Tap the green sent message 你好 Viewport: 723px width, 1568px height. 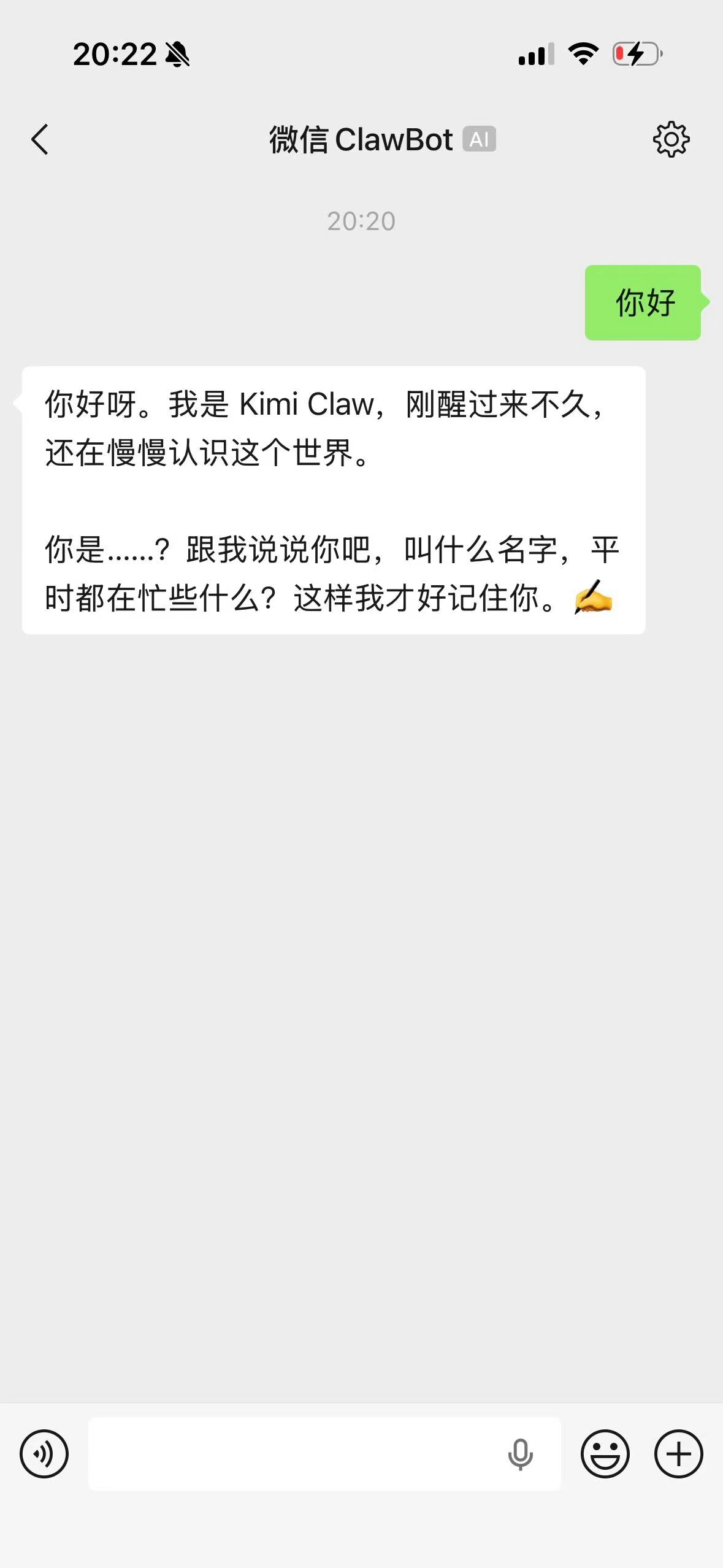tap(644, 301)
